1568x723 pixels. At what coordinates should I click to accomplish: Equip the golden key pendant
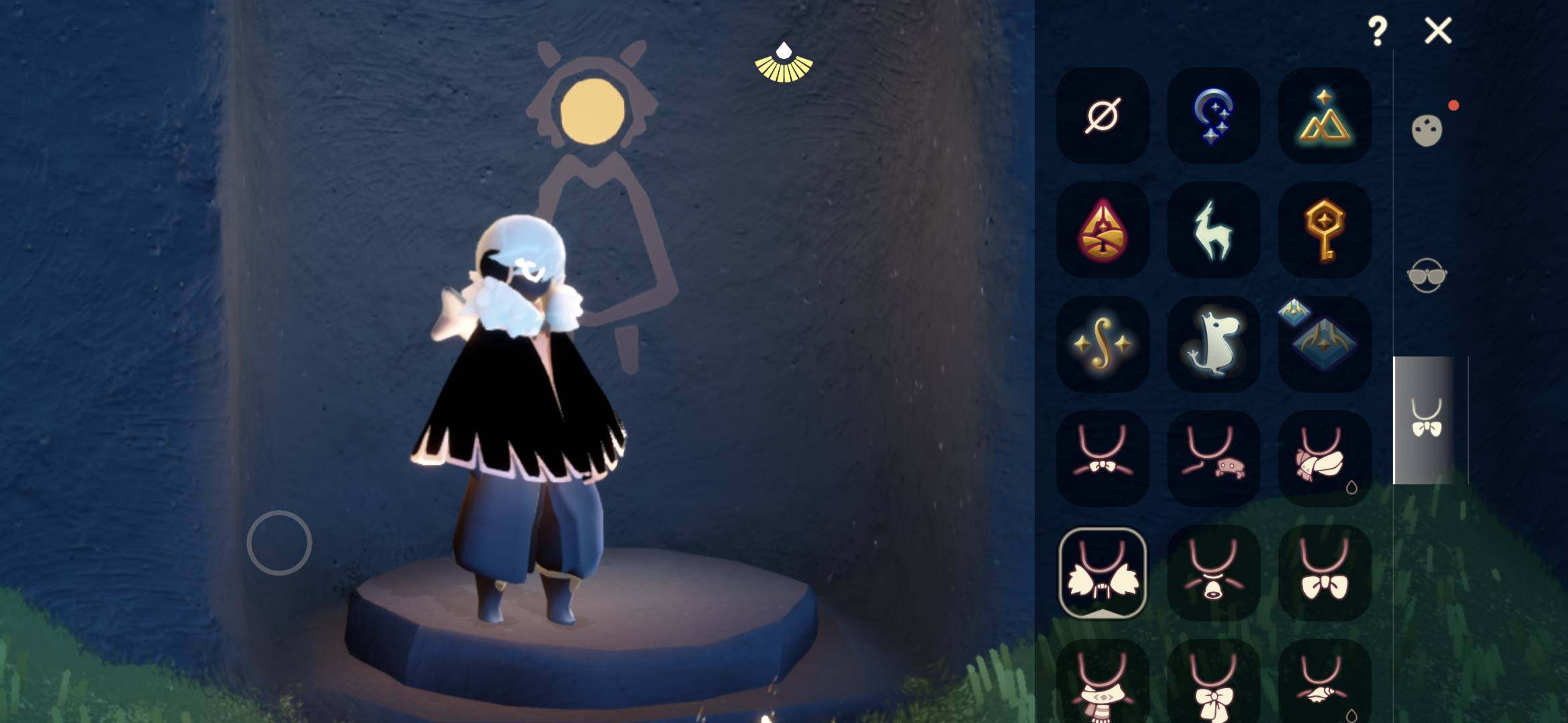click(1324, 230)
